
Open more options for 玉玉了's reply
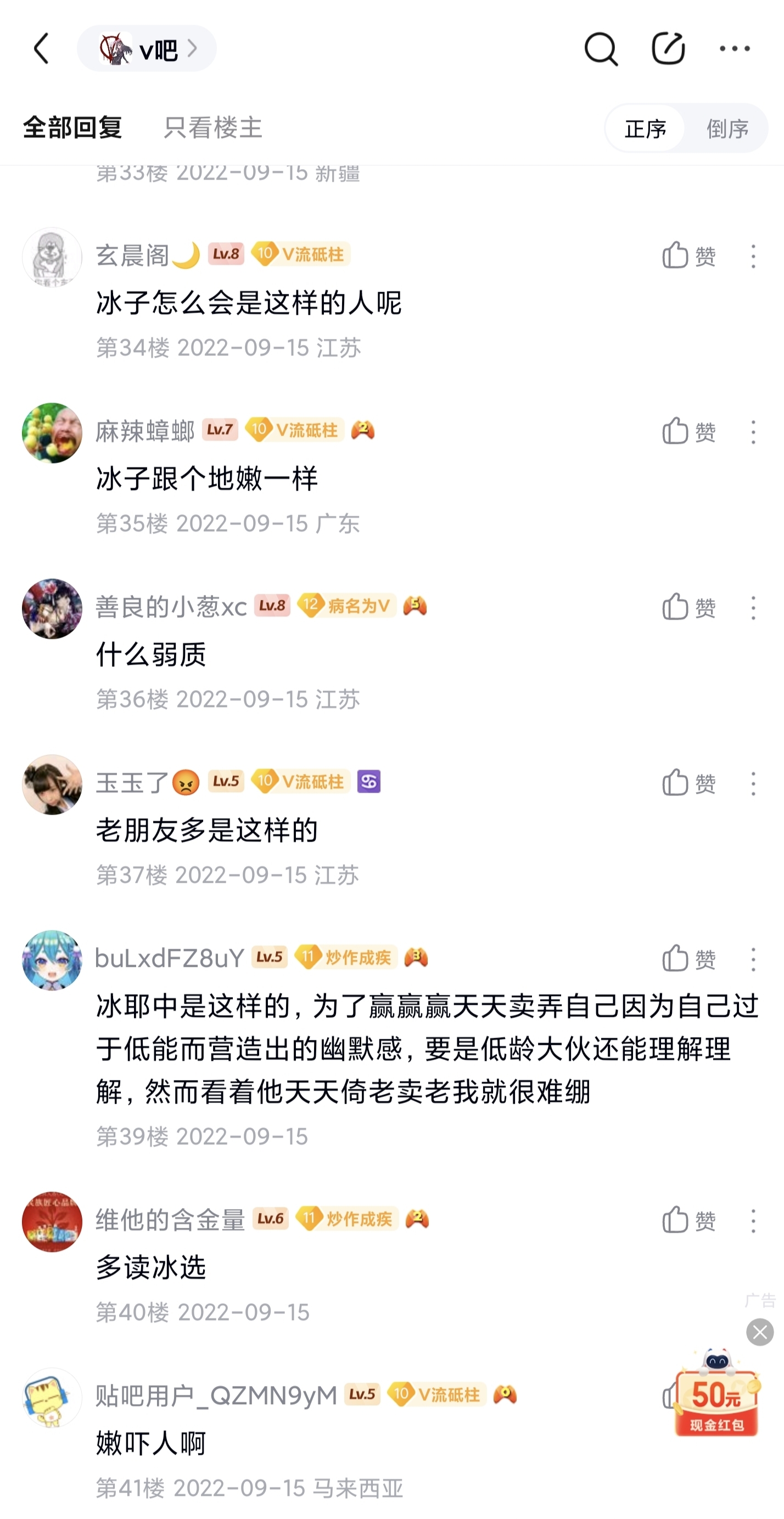click(753, 784)
